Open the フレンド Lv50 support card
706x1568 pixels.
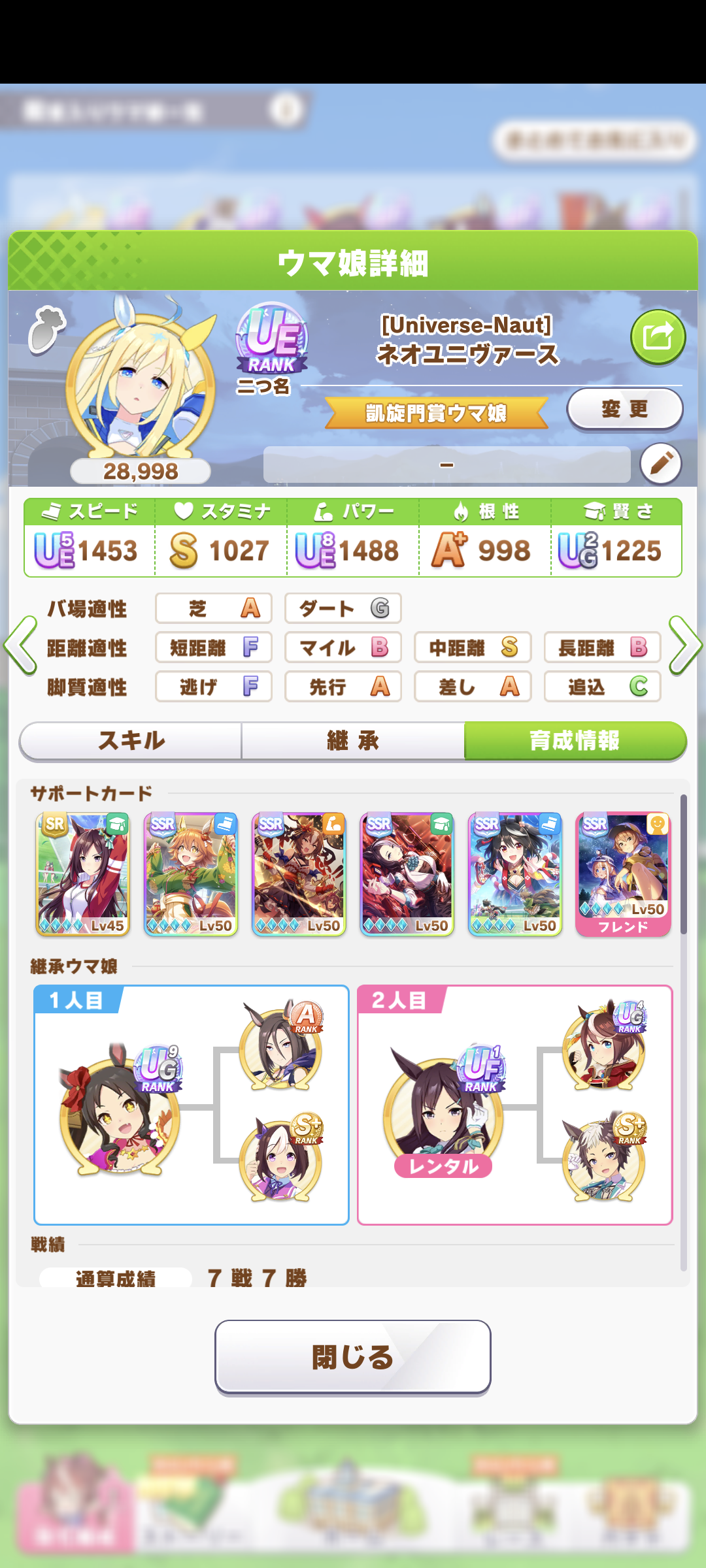pyautogui.click(x=623, y=874)
